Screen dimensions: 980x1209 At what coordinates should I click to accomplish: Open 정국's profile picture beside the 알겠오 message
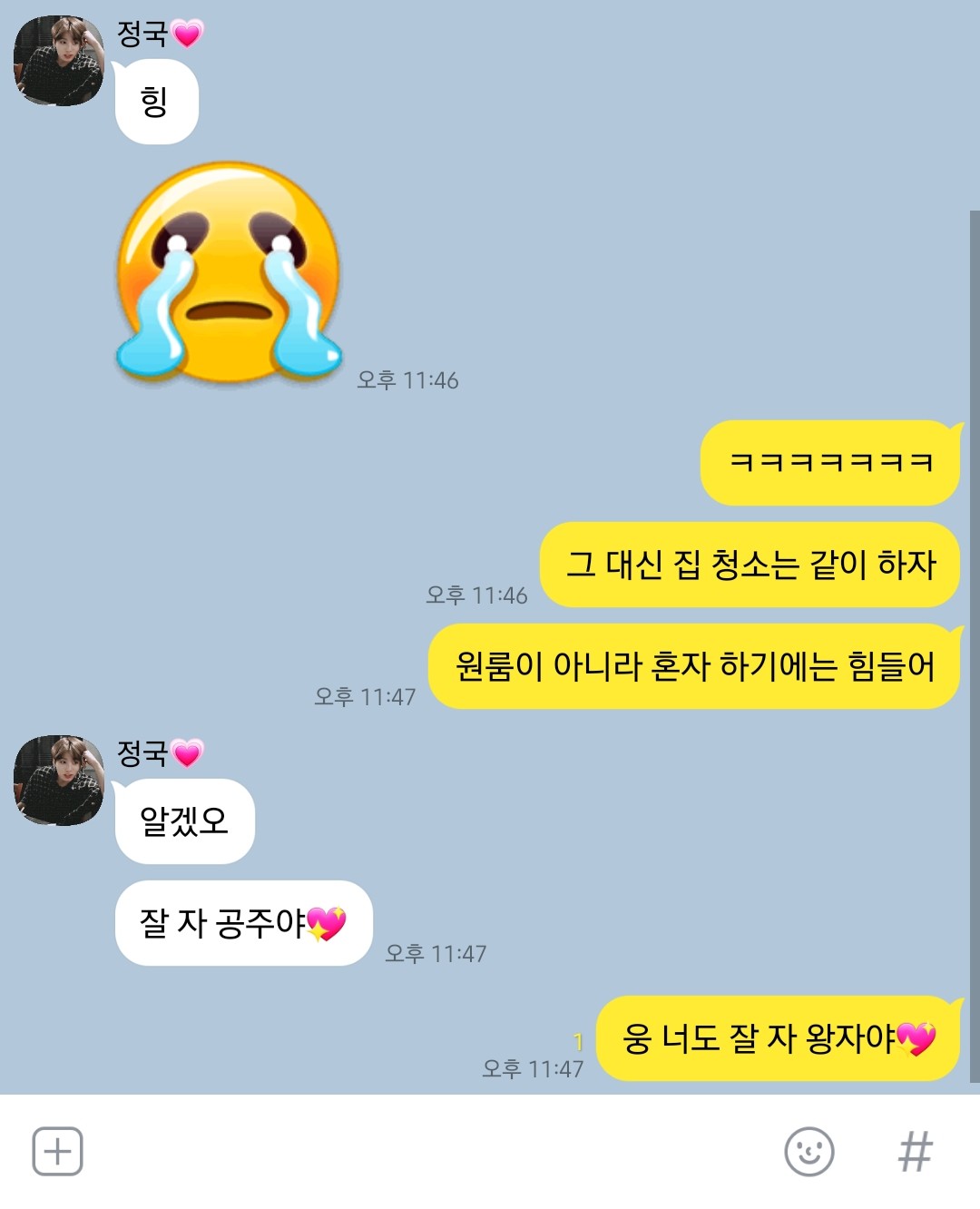tap(59, 780)
